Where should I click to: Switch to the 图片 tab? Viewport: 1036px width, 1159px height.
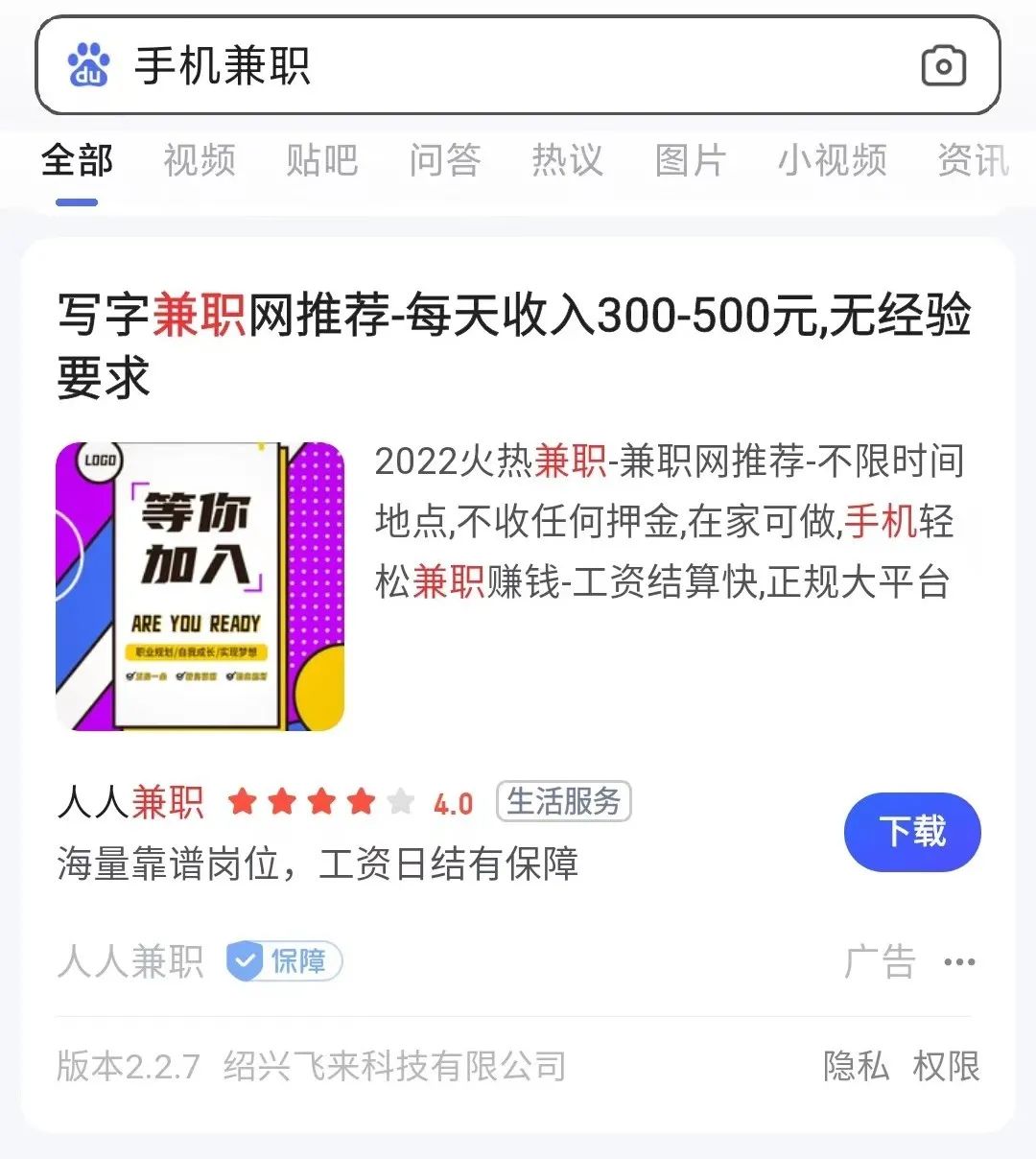tap(691, 161)
